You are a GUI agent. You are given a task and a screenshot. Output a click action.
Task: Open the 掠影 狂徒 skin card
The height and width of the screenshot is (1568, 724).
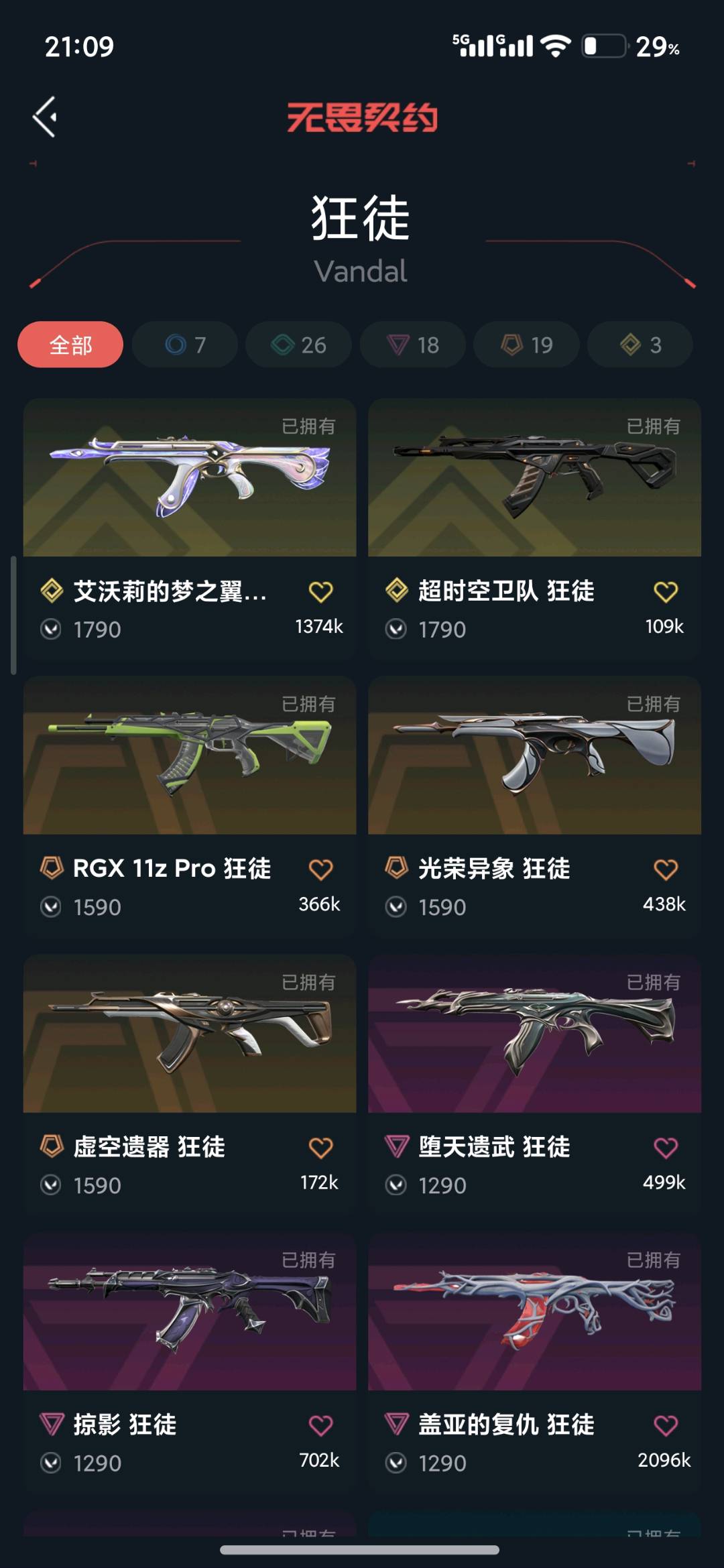(190, 1362)
